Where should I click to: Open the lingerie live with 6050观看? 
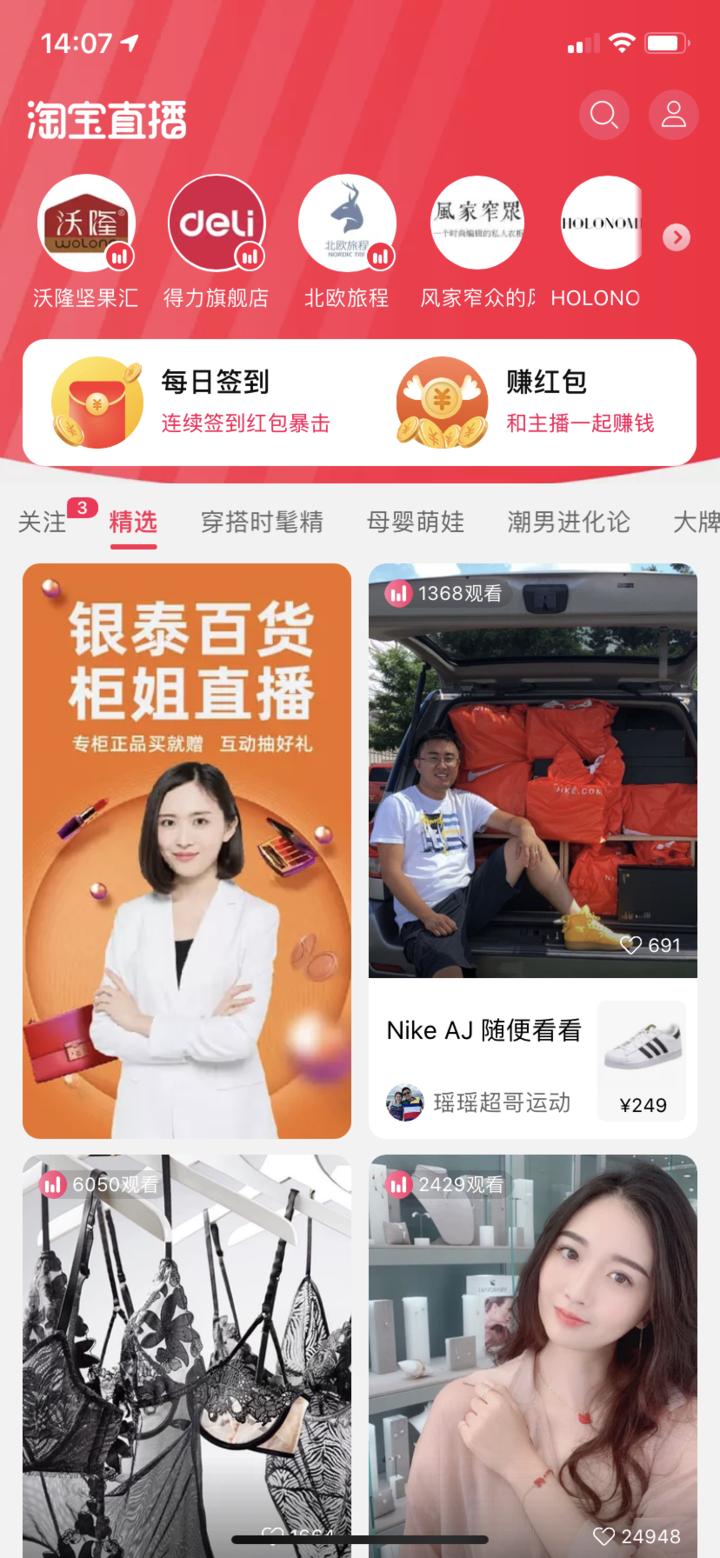click(x=187, y=1356)
